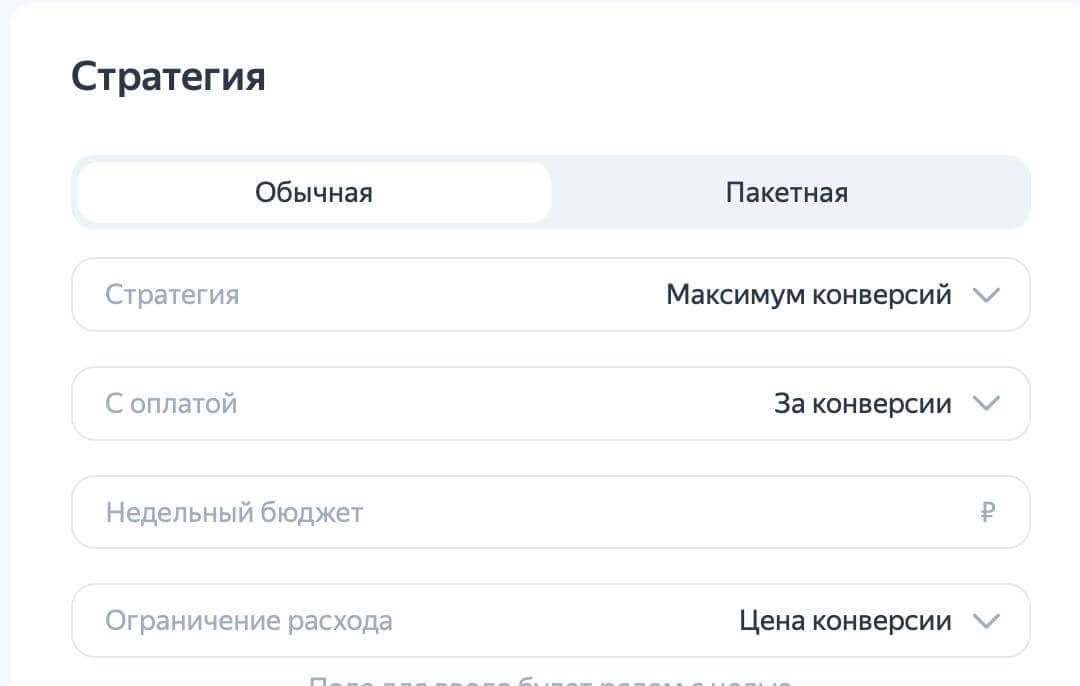
Task: Open the Ограничение расхода dropdown
Action: pos(550,621)
